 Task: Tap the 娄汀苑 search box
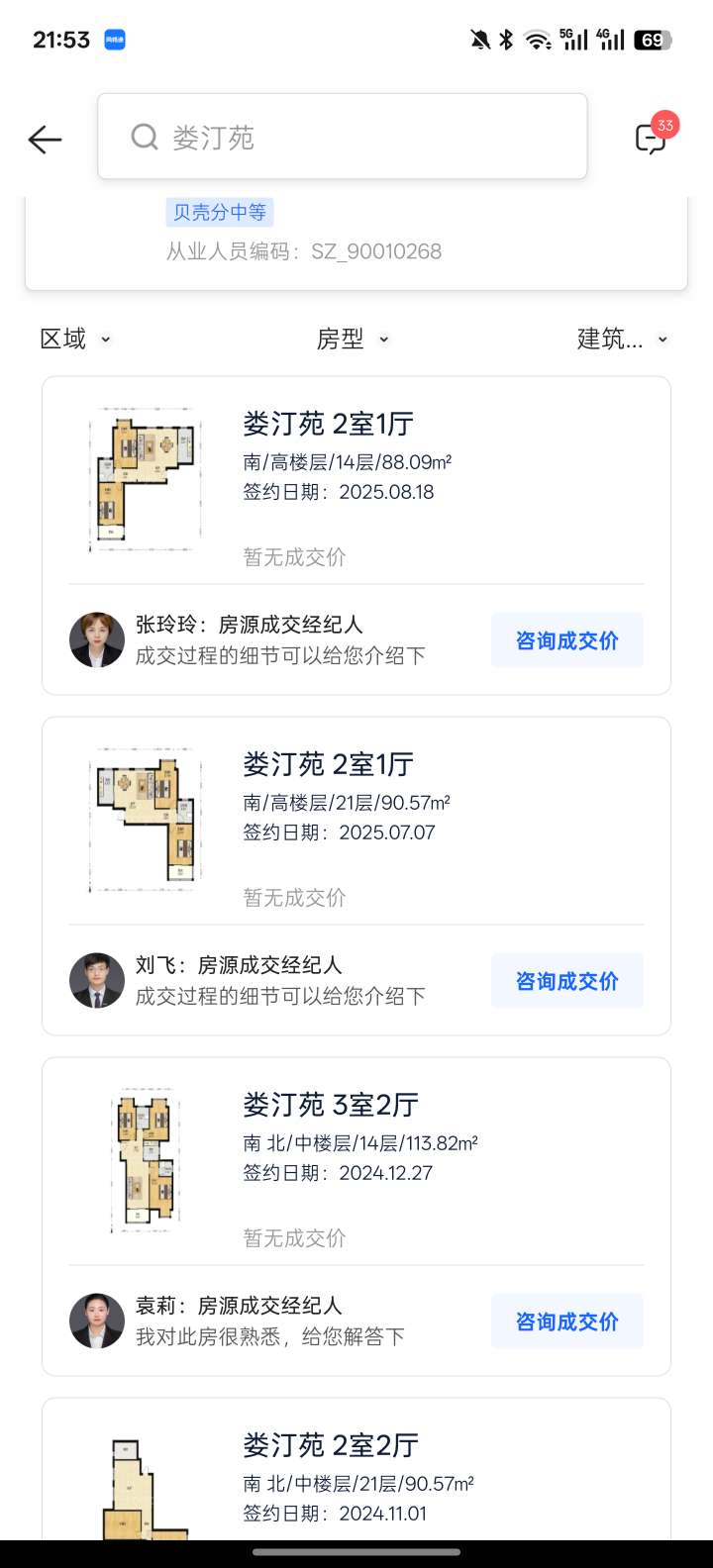tap(343, 137)
